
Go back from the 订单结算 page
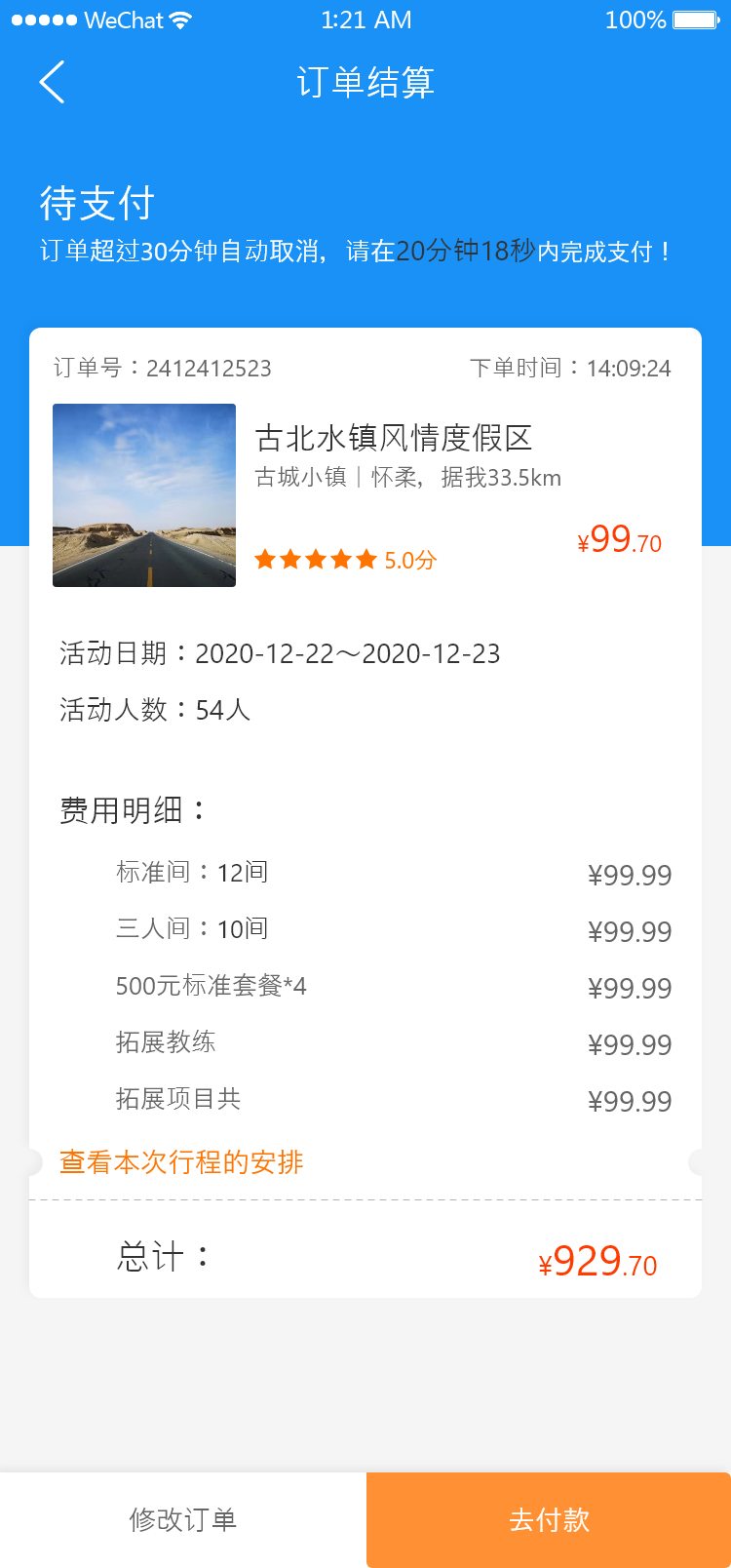pyautogui.click(x=53, y=82)
